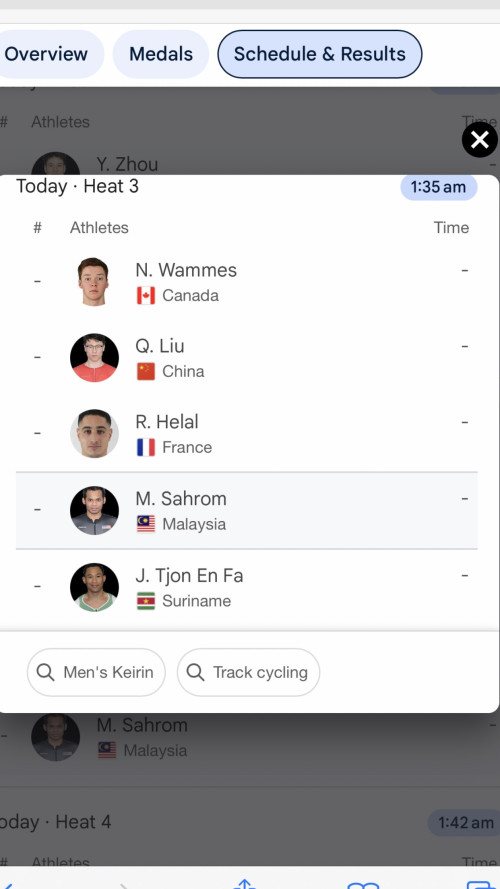Open athlete R. Helal from France
This screenshot has width=500, height=889.
(247, 434)
